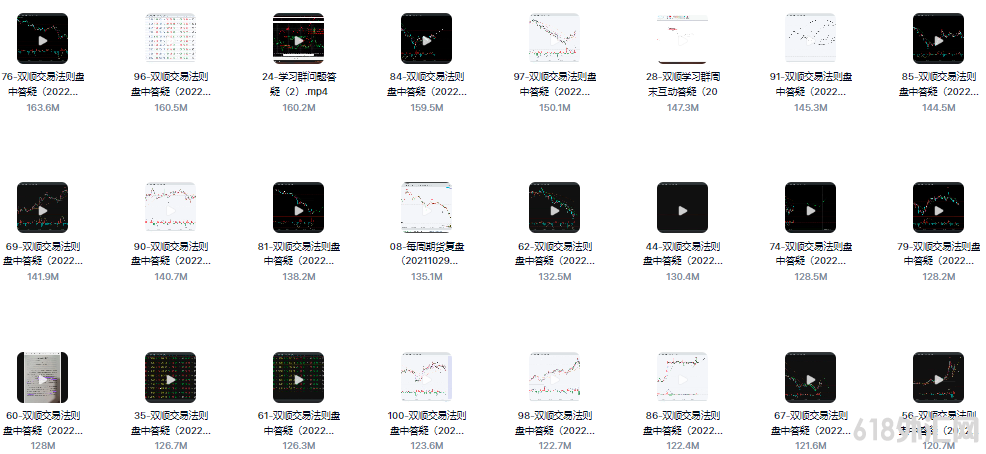Image resolution: width=986 pixels, height=454 pixels.
Task: Open the 97-双顺交易法则 video file
Action: click(554, 39)
